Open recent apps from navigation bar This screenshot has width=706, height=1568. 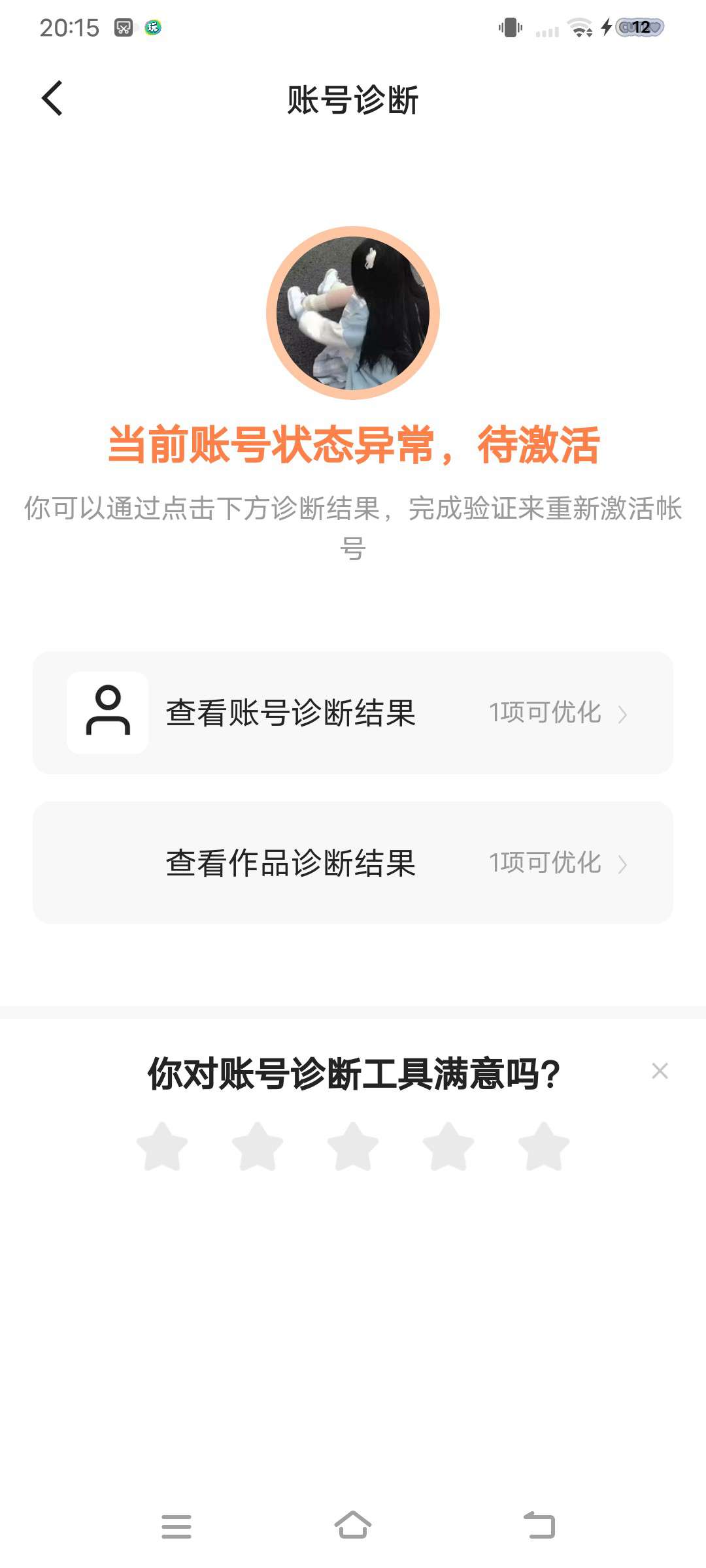pos(176,1526)
